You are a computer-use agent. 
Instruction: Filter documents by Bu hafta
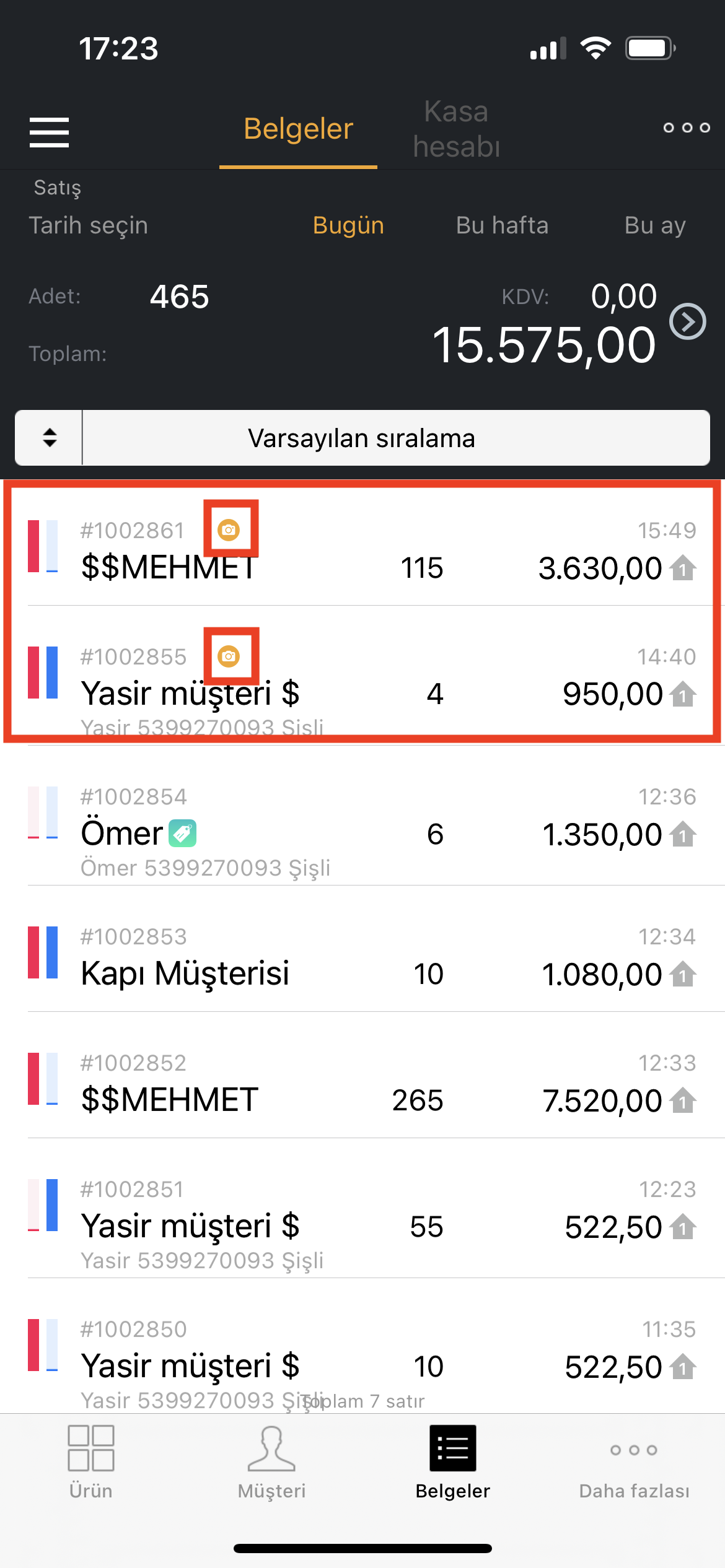click(x=502, y=225)
